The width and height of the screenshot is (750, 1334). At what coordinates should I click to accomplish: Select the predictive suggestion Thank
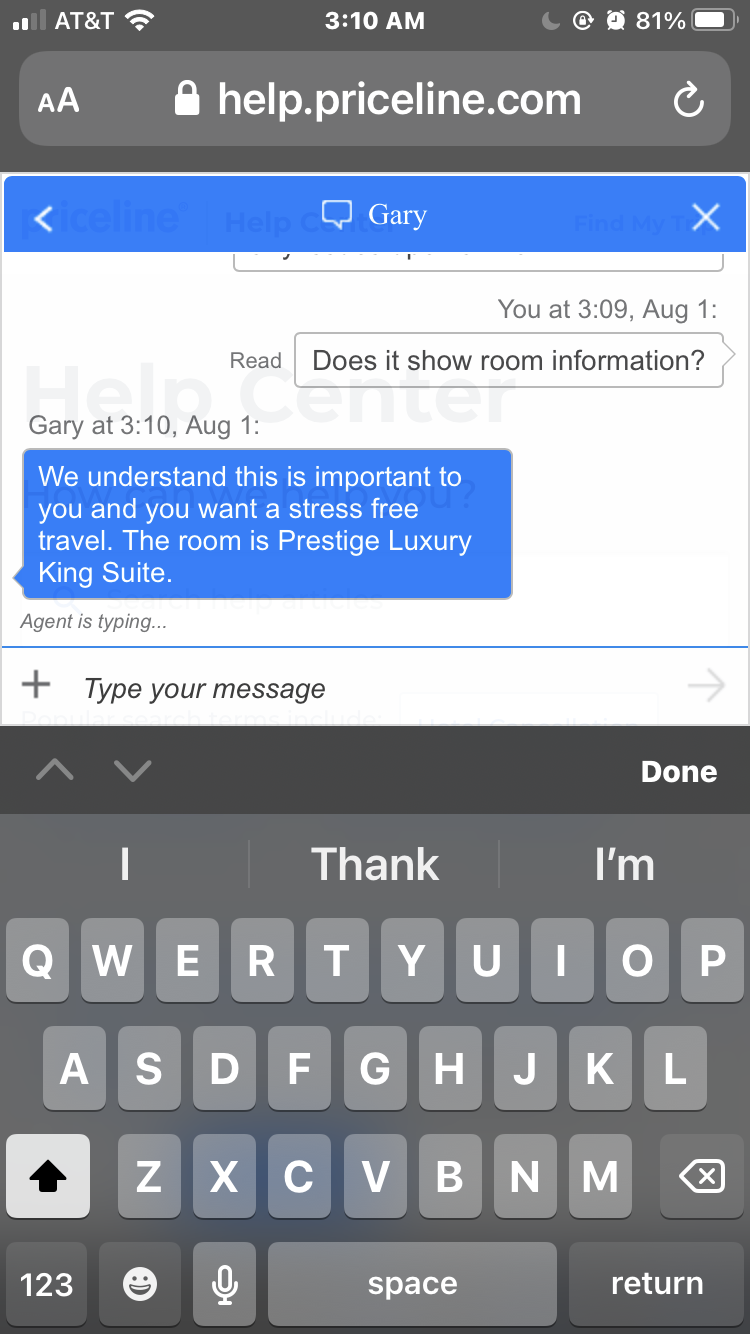point(375,863)
